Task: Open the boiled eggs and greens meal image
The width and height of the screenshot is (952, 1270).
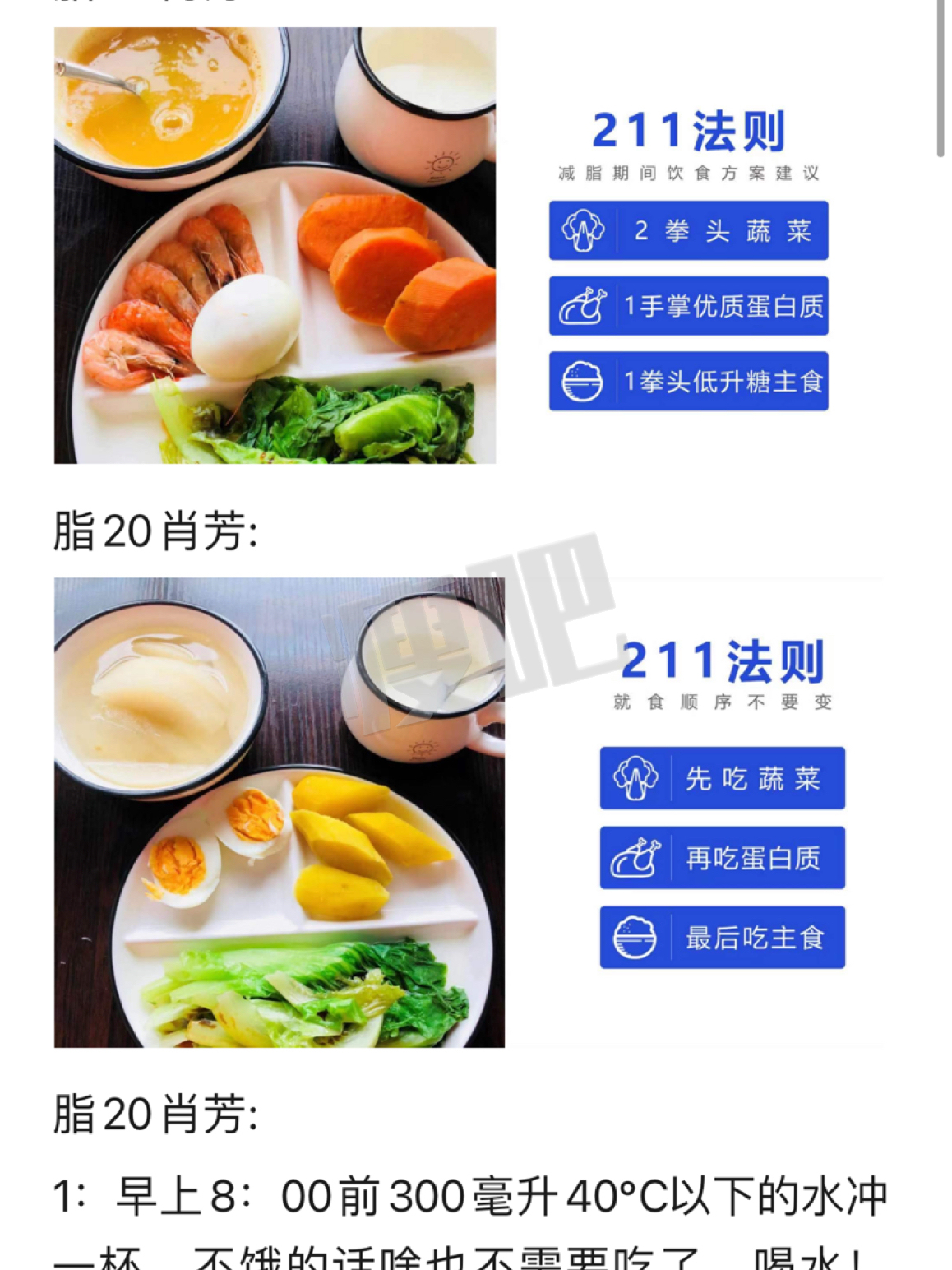Action: tap(279, 812)
